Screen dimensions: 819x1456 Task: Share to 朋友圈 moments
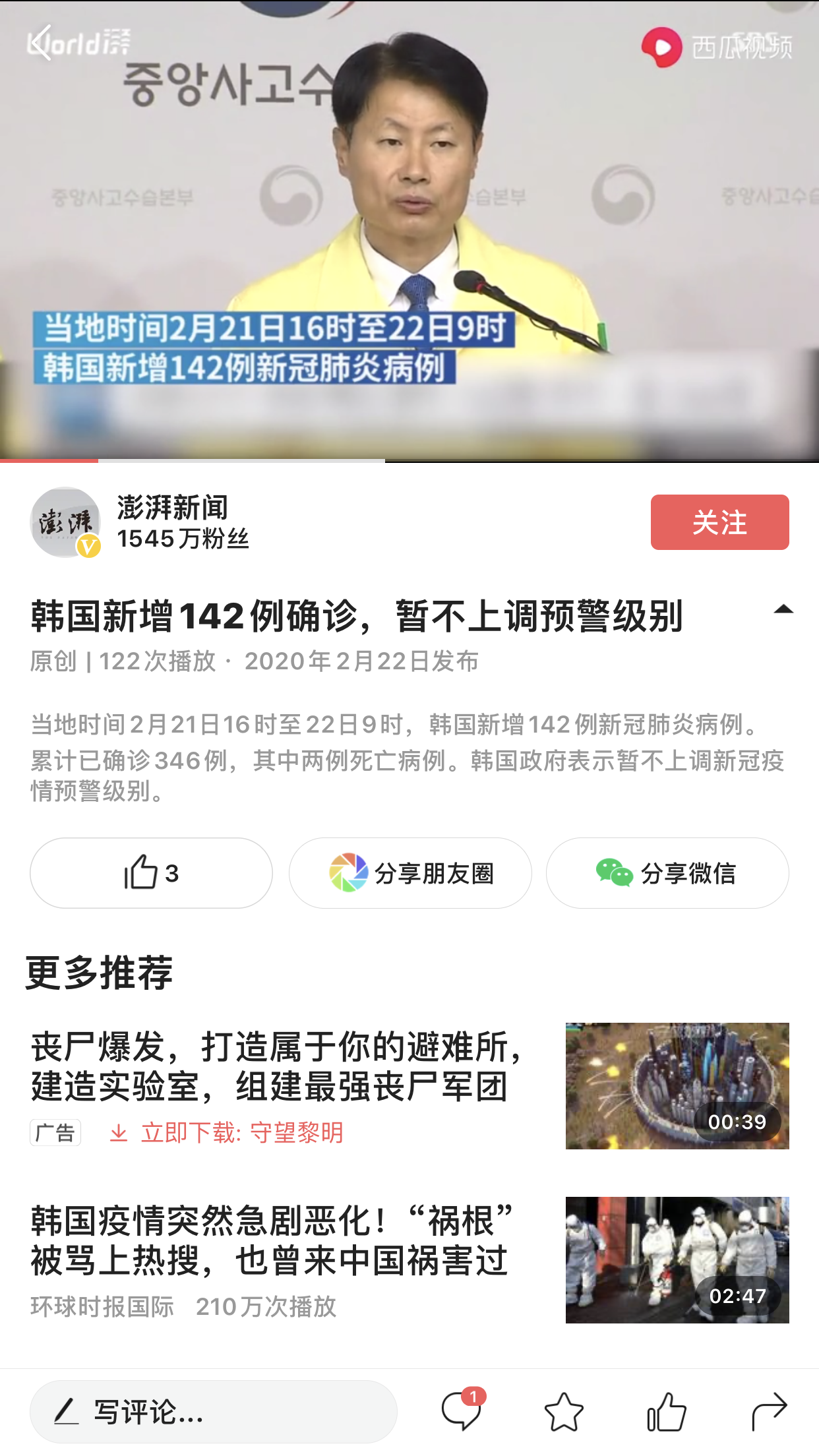click(410, 873)
